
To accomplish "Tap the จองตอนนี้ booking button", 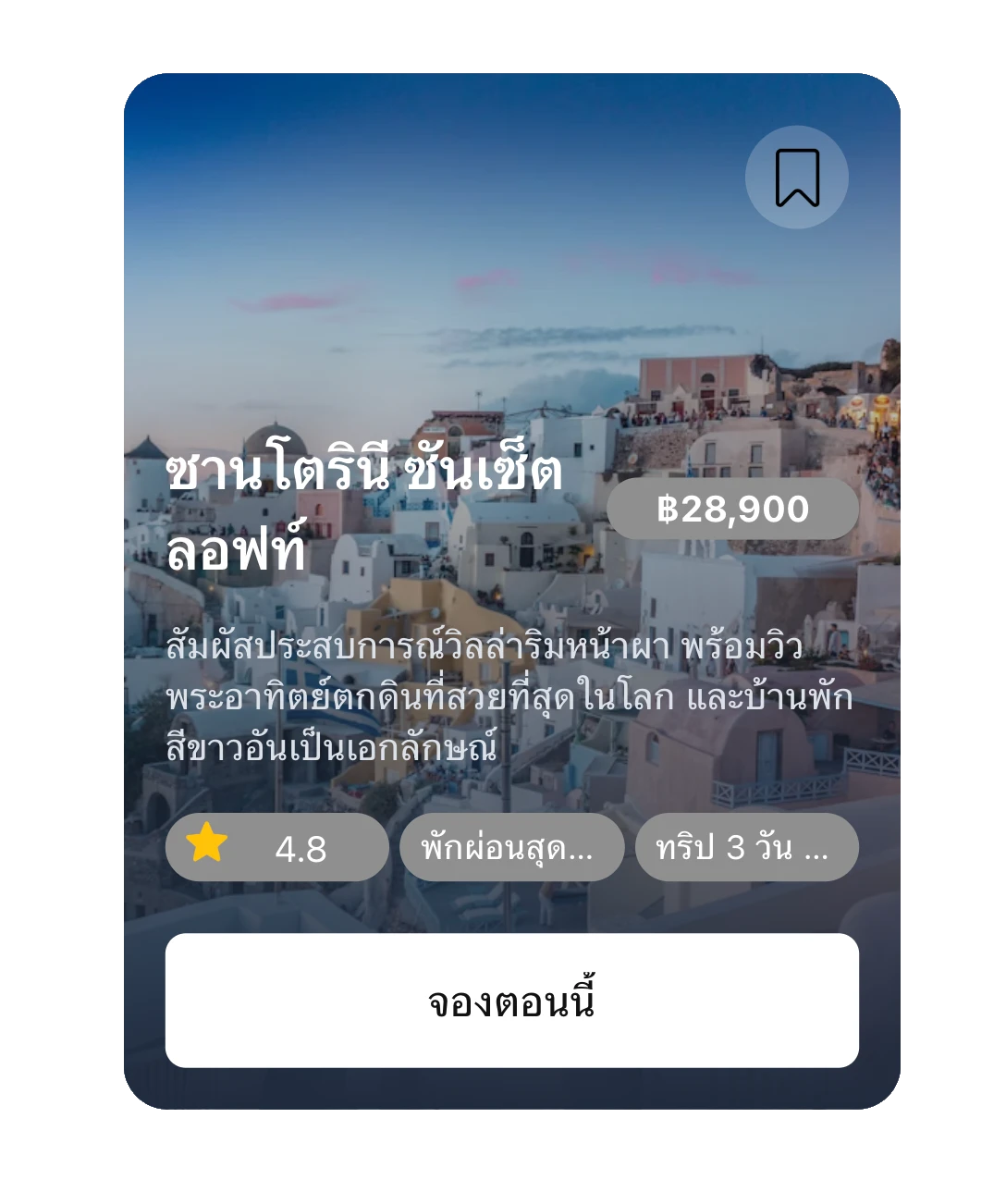I will (511, 1001).
